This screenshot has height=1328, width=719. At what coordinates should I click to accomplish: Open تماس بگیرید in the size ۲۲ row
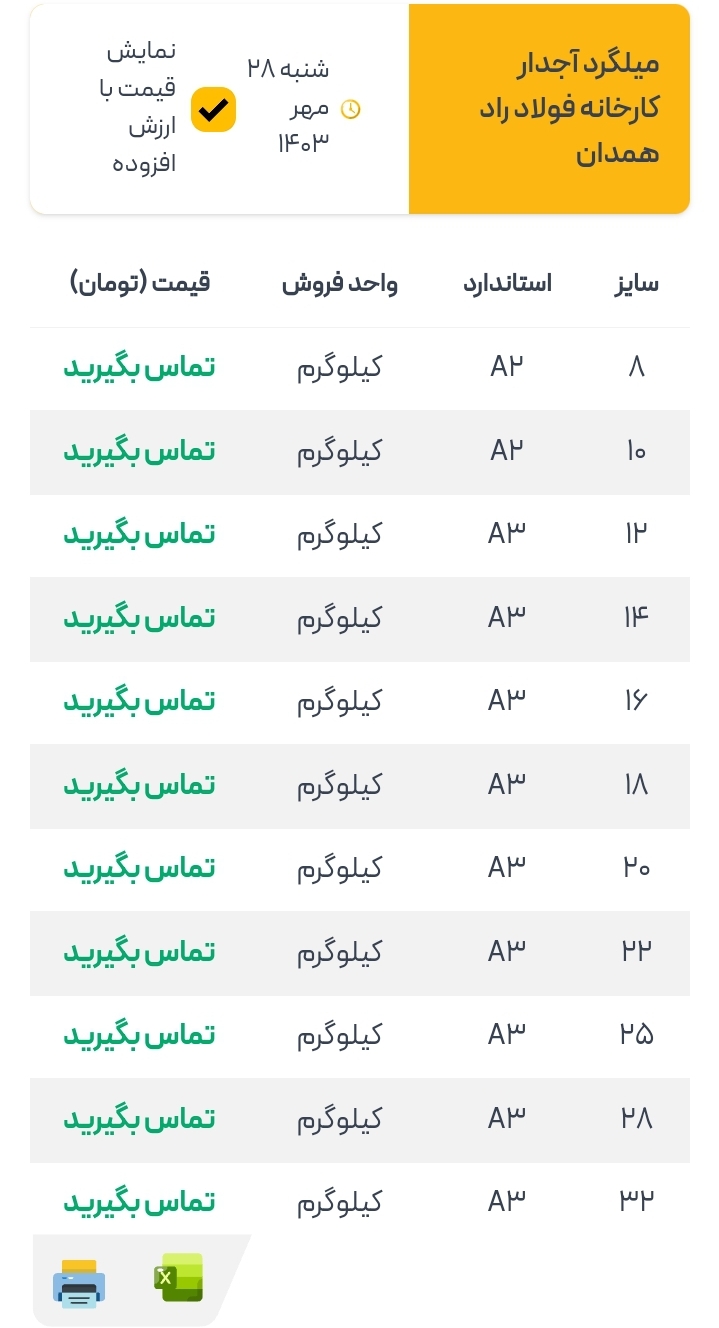[x=139, y=953]
